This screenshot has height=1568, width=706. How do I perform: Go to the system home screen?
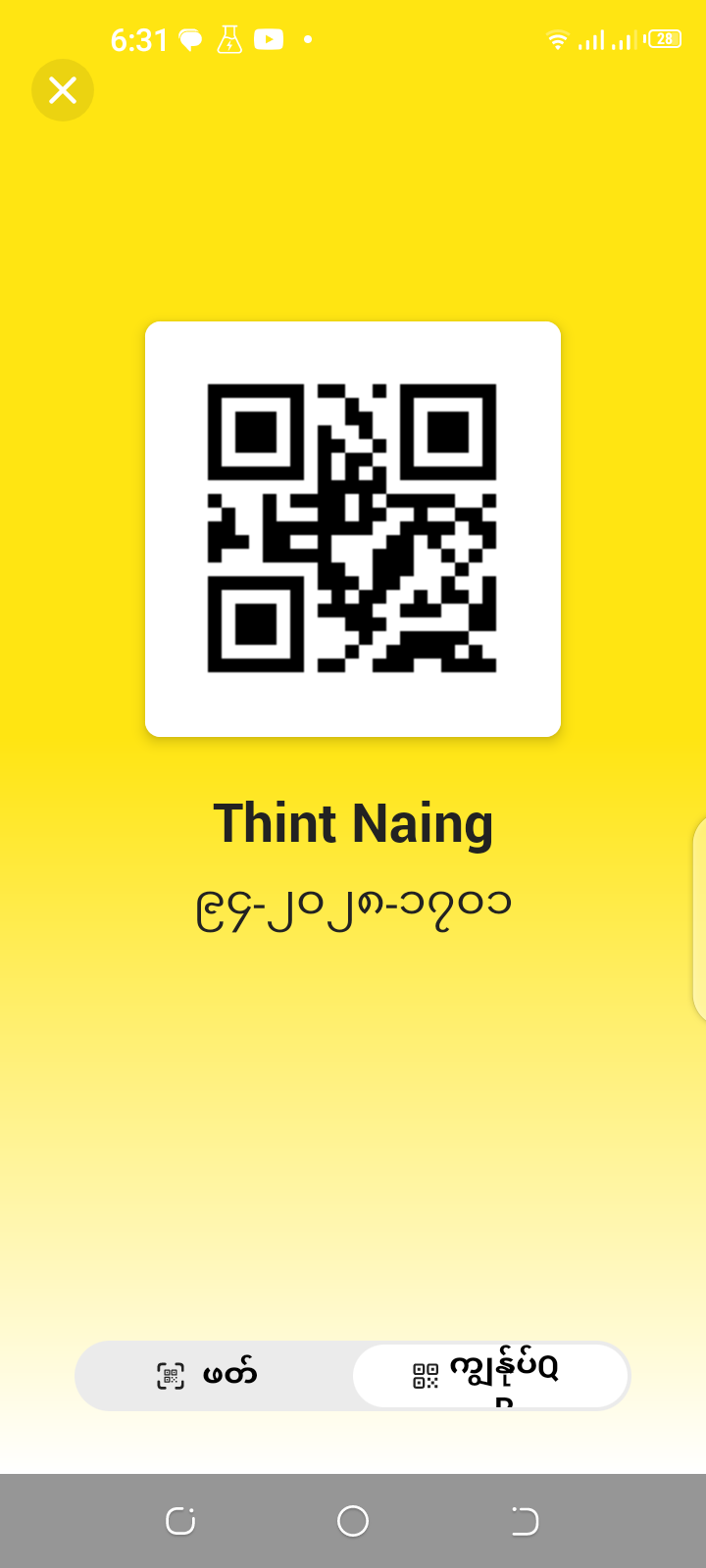353,1521
